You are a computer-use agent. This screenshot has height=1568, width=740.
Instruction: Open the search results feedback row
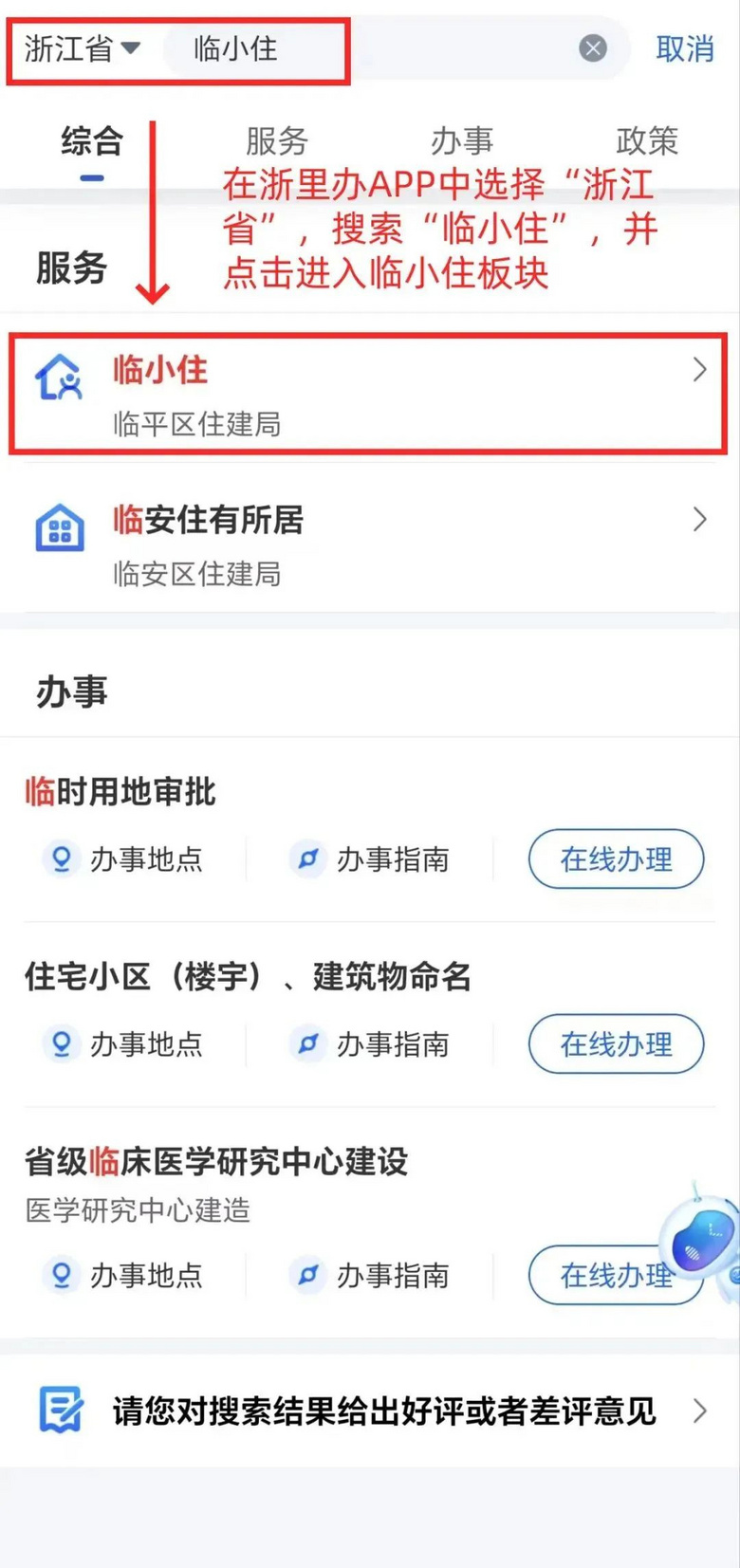(368, 1411)
